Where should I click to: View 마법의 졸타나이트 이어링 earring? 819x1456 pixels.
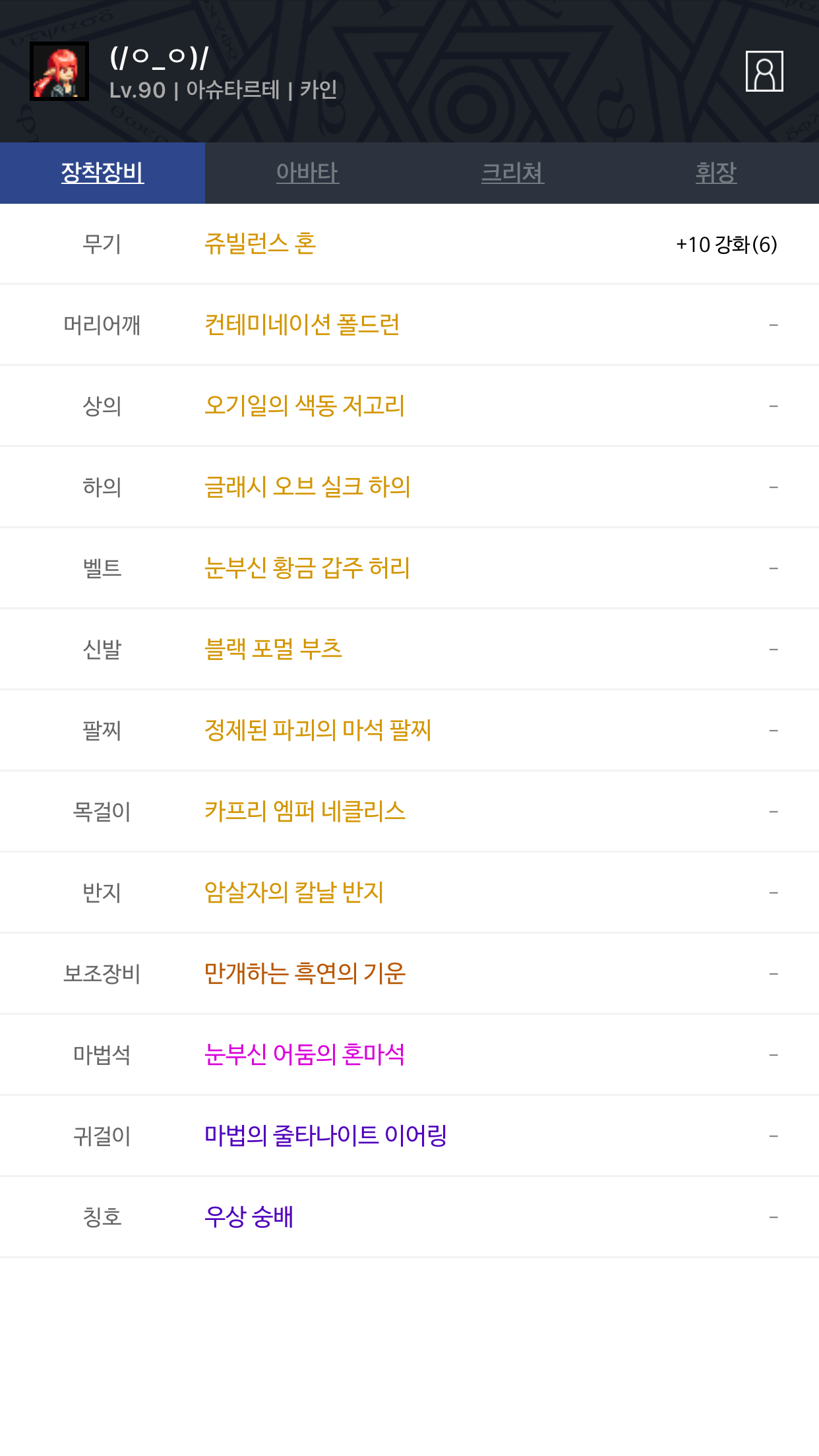click(x=326, y=1136)
